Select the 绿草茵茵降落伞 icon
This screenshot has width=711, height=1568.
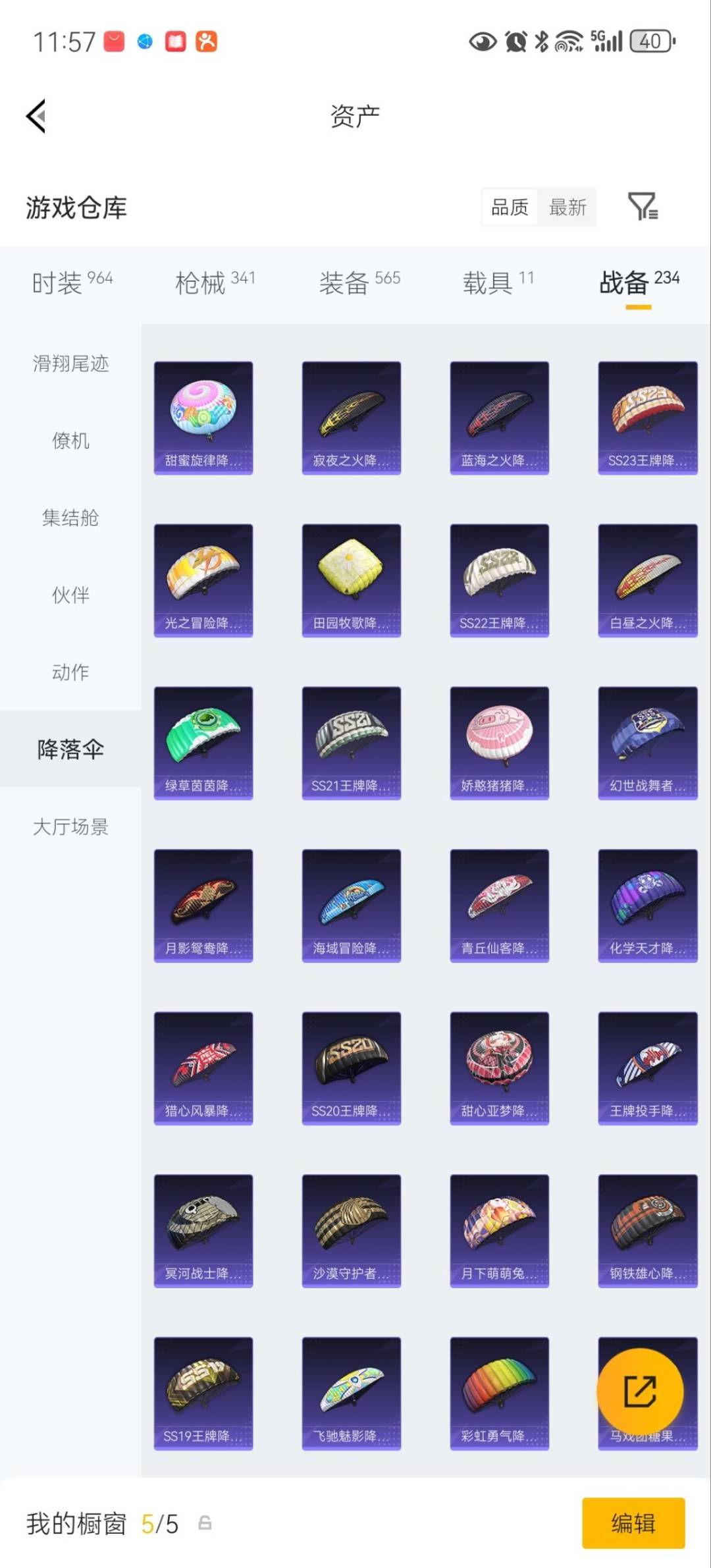(x=203, y=743)
